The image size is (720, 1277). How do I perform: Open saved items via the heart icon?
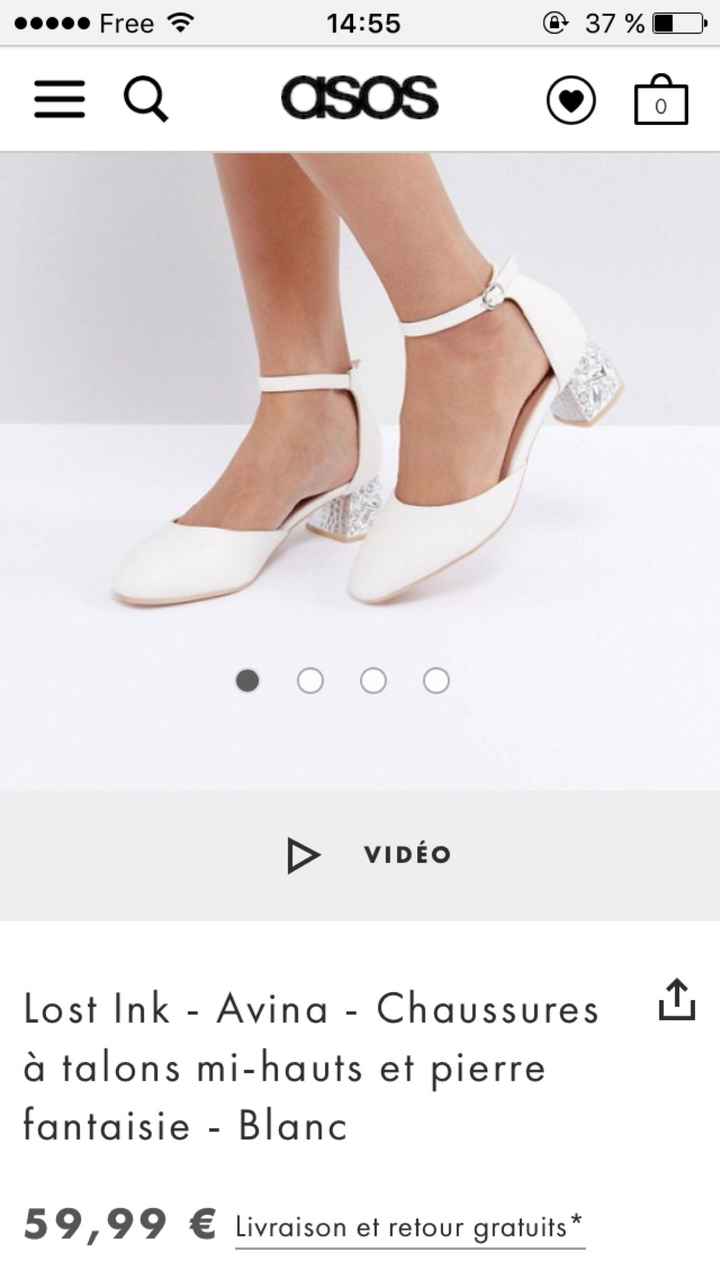[571, 99]
